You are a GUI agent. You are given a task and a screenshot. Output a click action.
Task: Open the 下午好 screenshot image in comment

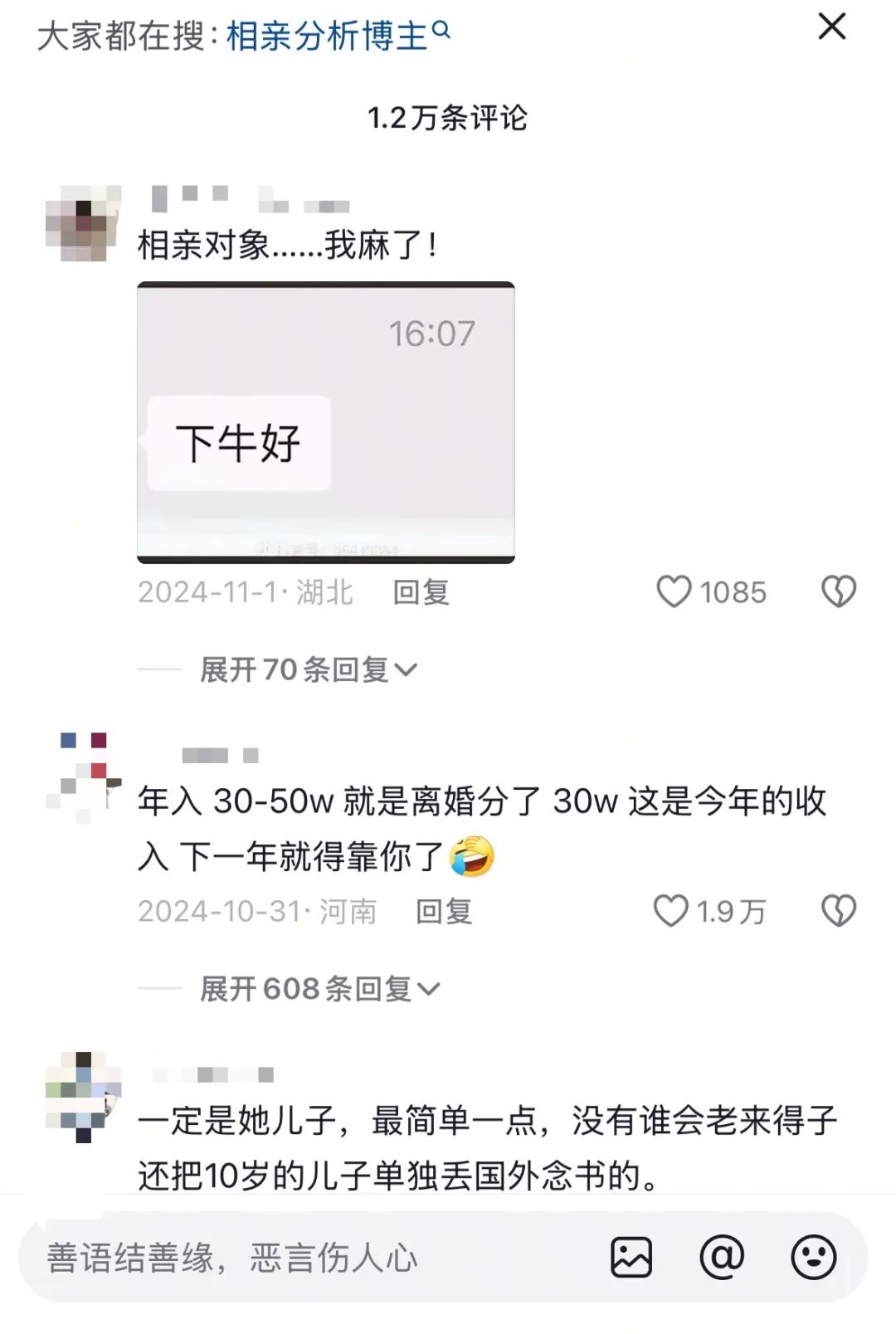pyautogui.click(x=325, y=422)
